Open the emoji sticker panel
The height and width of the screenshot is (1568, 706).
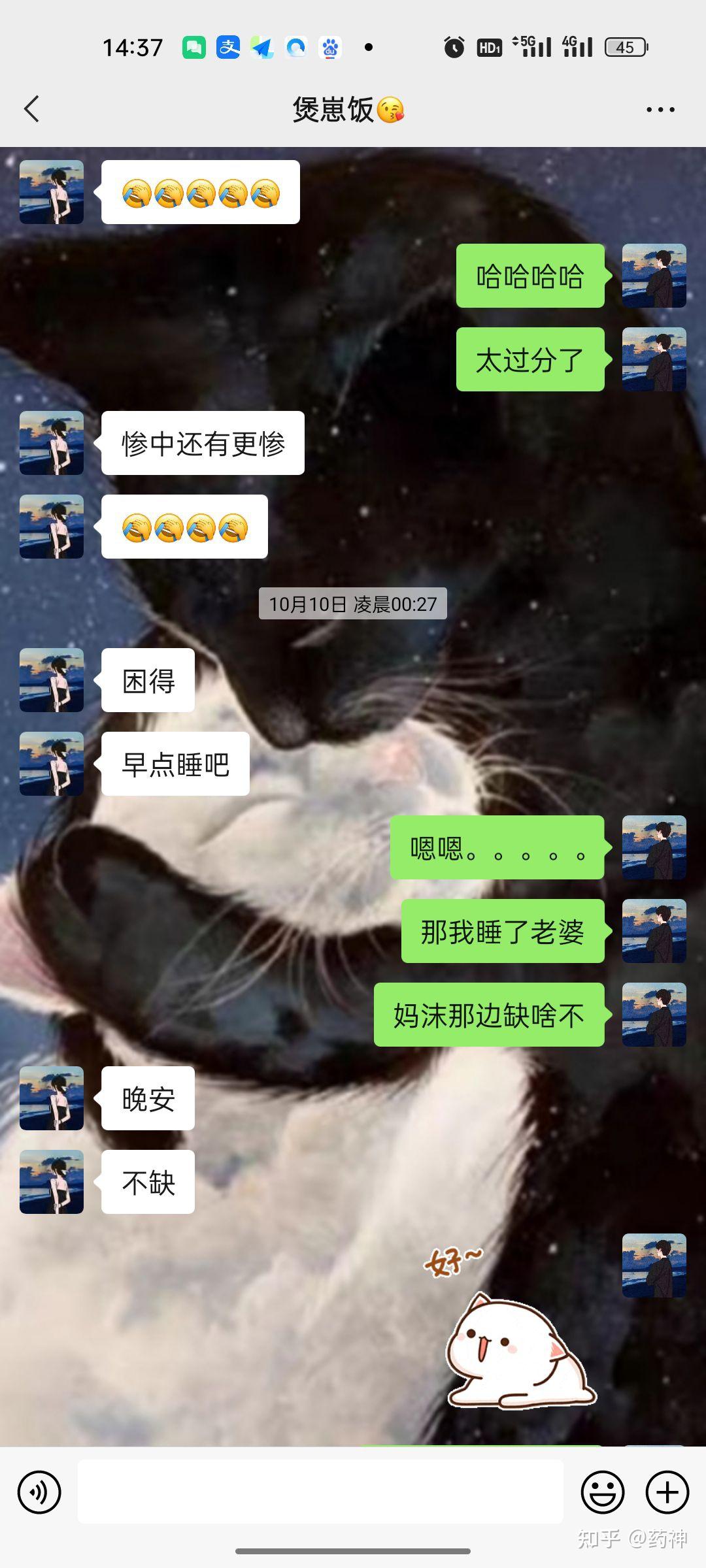(x=602, y=1492)
